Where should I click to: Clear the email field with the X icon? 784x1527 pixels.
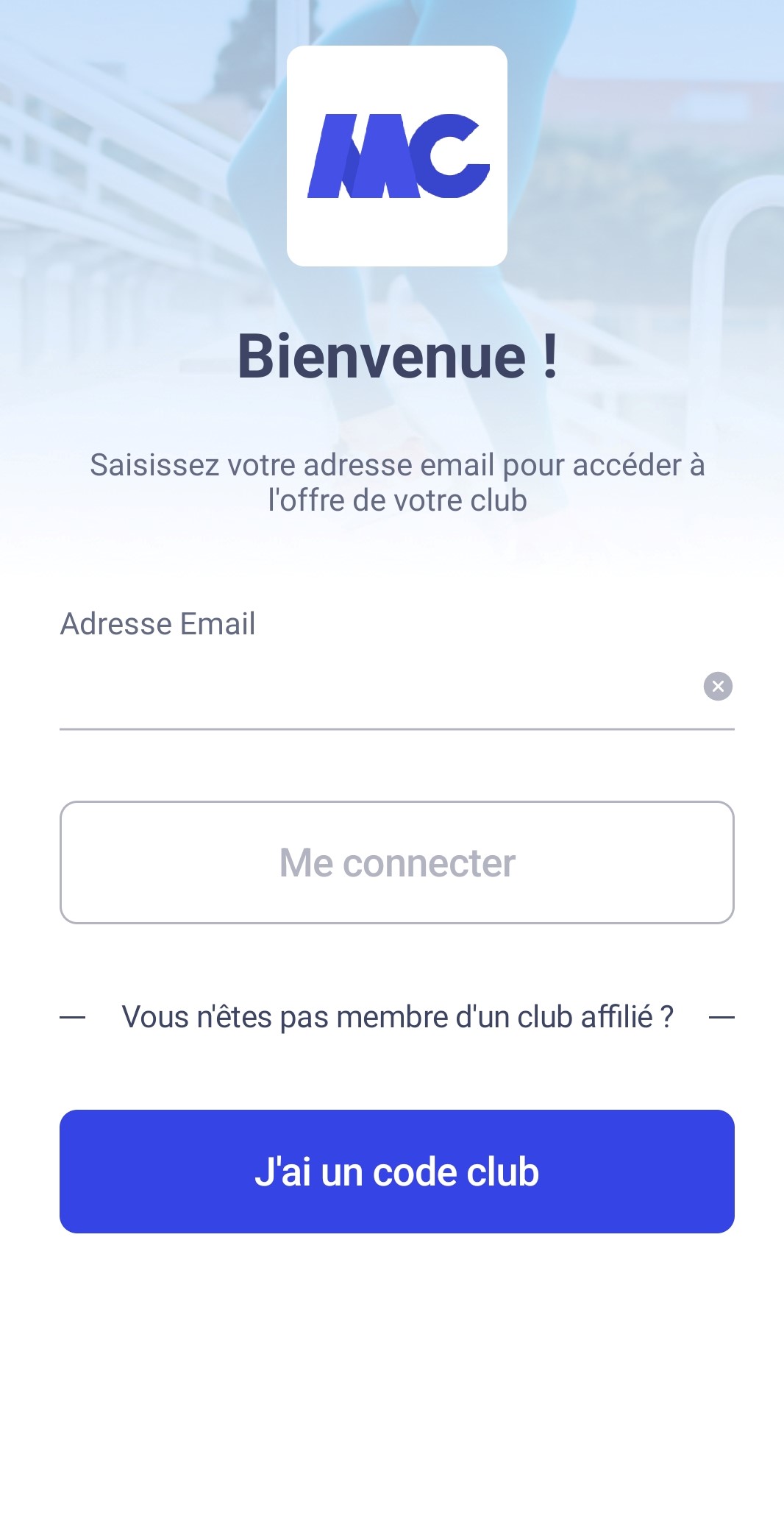pos(718,687)
